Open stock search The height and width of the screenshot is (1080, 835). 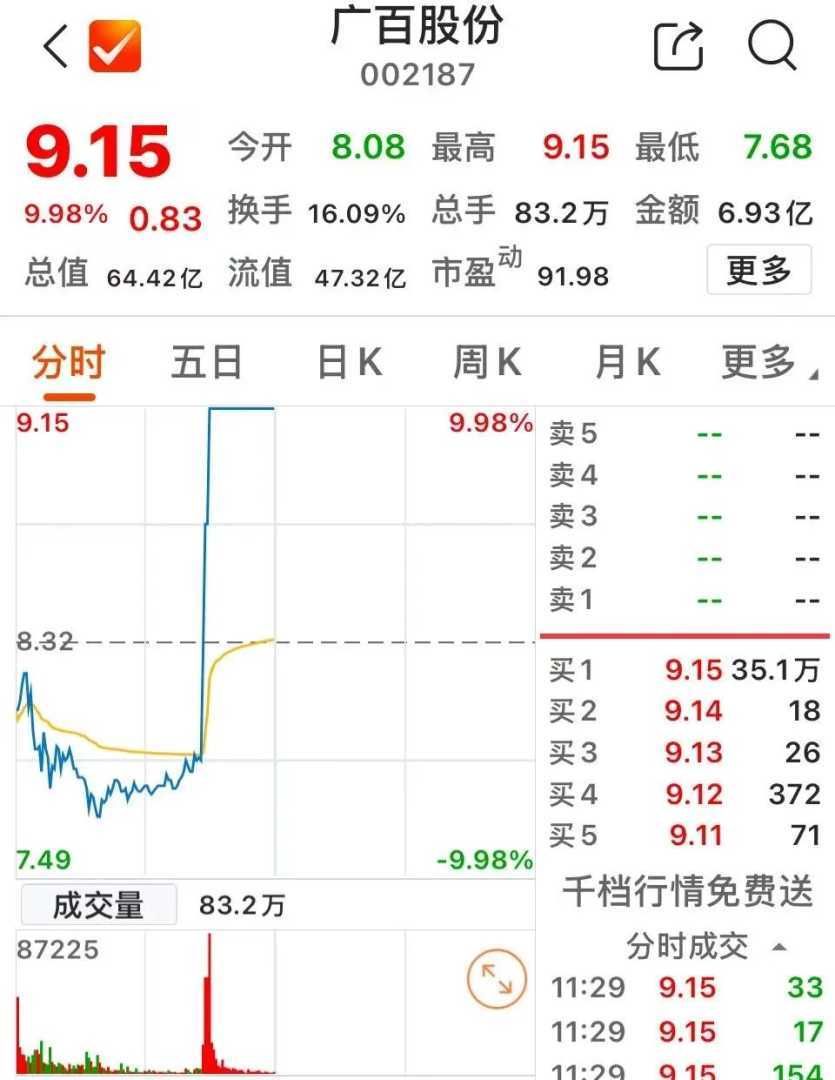(x=772, y=45)
